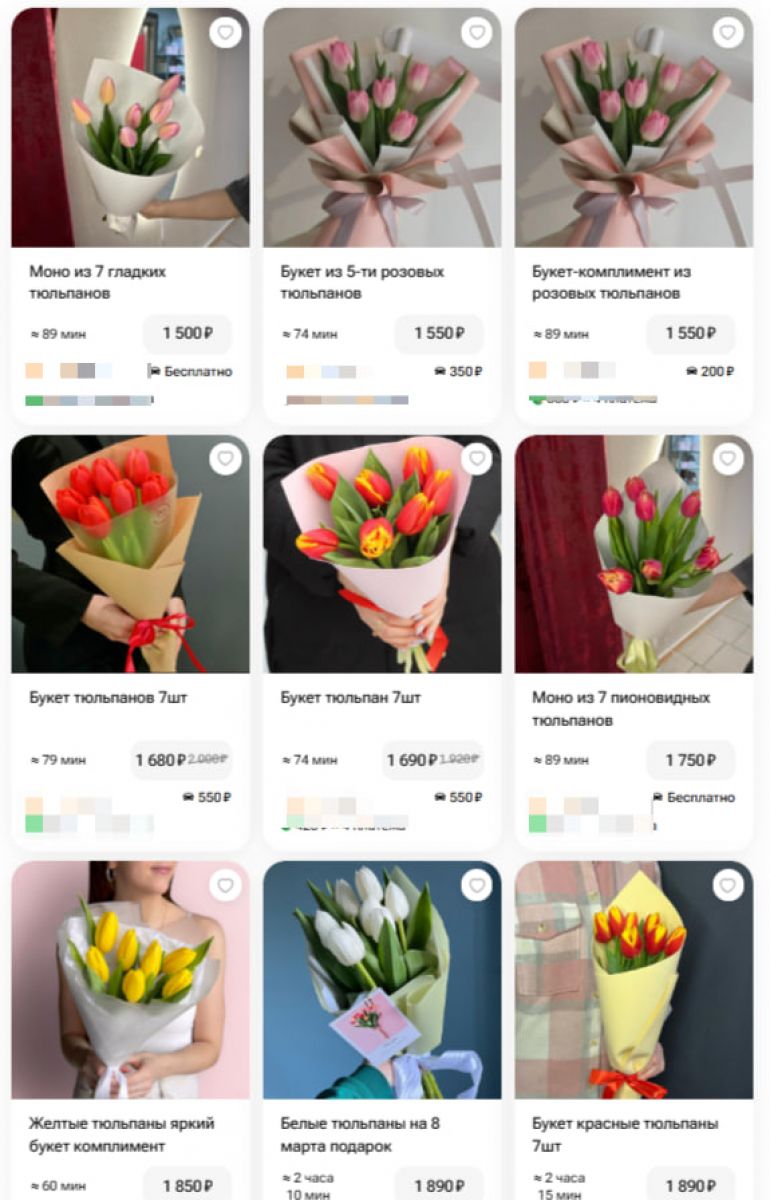The width and height of the screenshot is (770, 1200).
Task: Favorite the Букет красные тюльпаны 7шт
Action: click(728, 885)
